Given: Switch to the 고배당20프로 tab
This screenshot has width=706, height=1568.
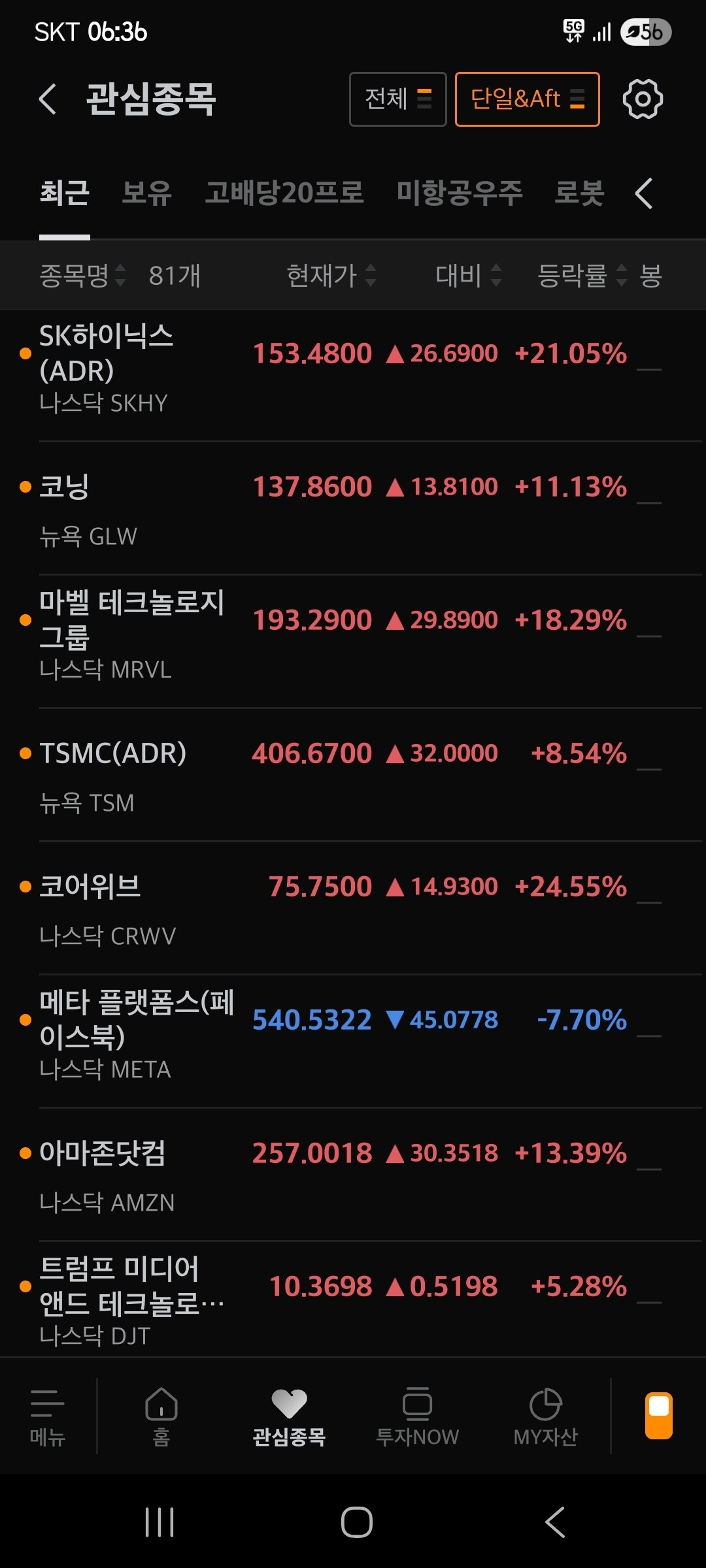Looking at the screenshot, I should [x=284, y=193].
